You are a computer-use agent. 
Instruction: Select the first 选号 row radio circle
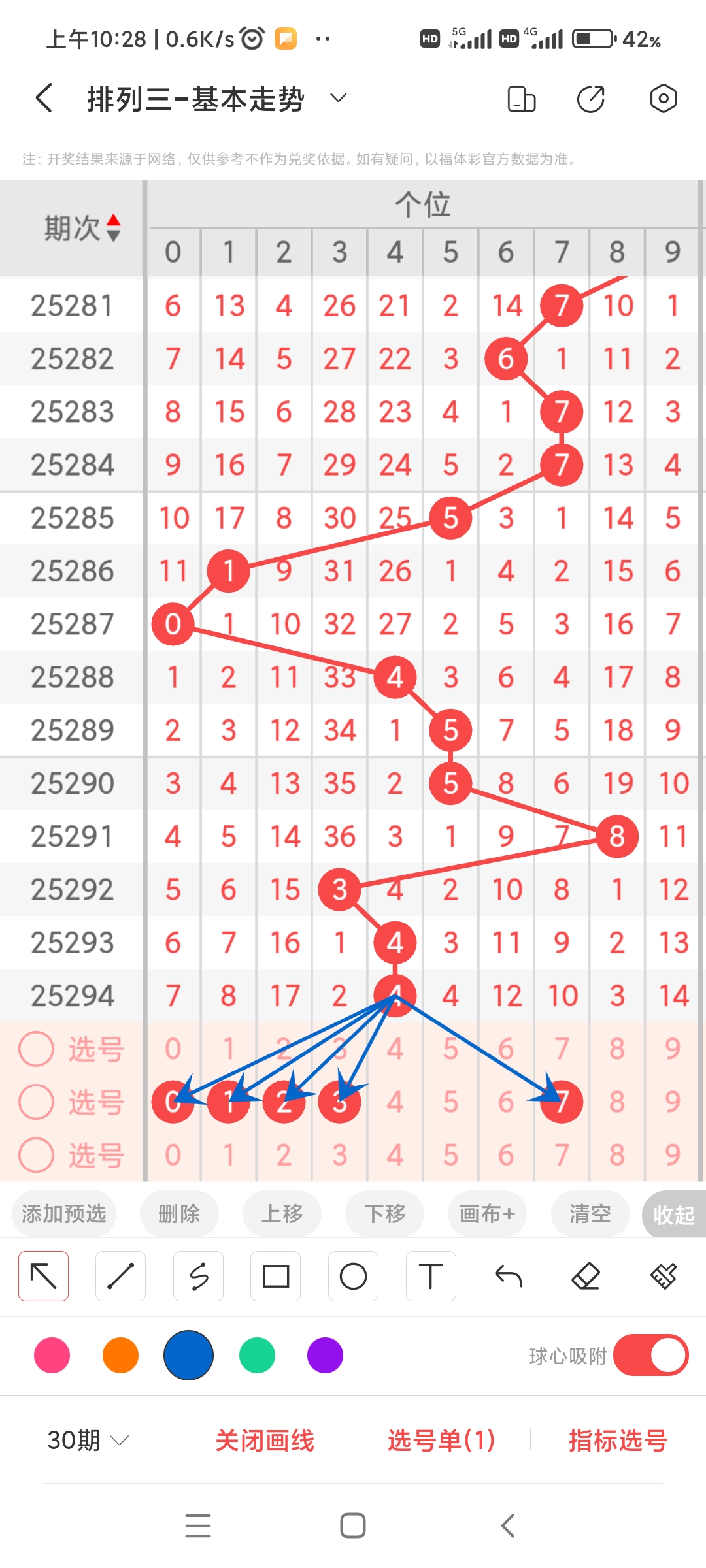tap(37, 1048)
